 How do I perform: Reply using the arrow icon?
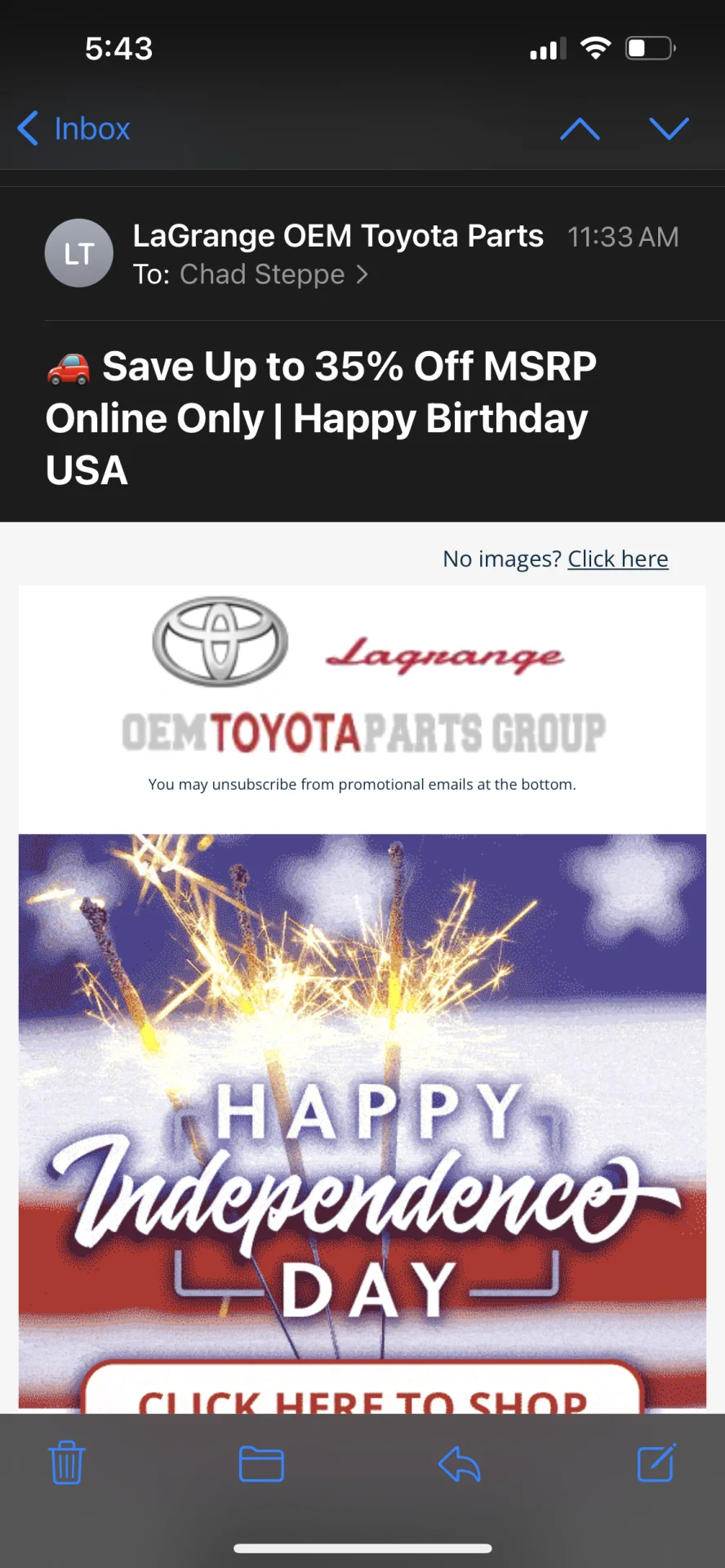tap(459, 1463)
